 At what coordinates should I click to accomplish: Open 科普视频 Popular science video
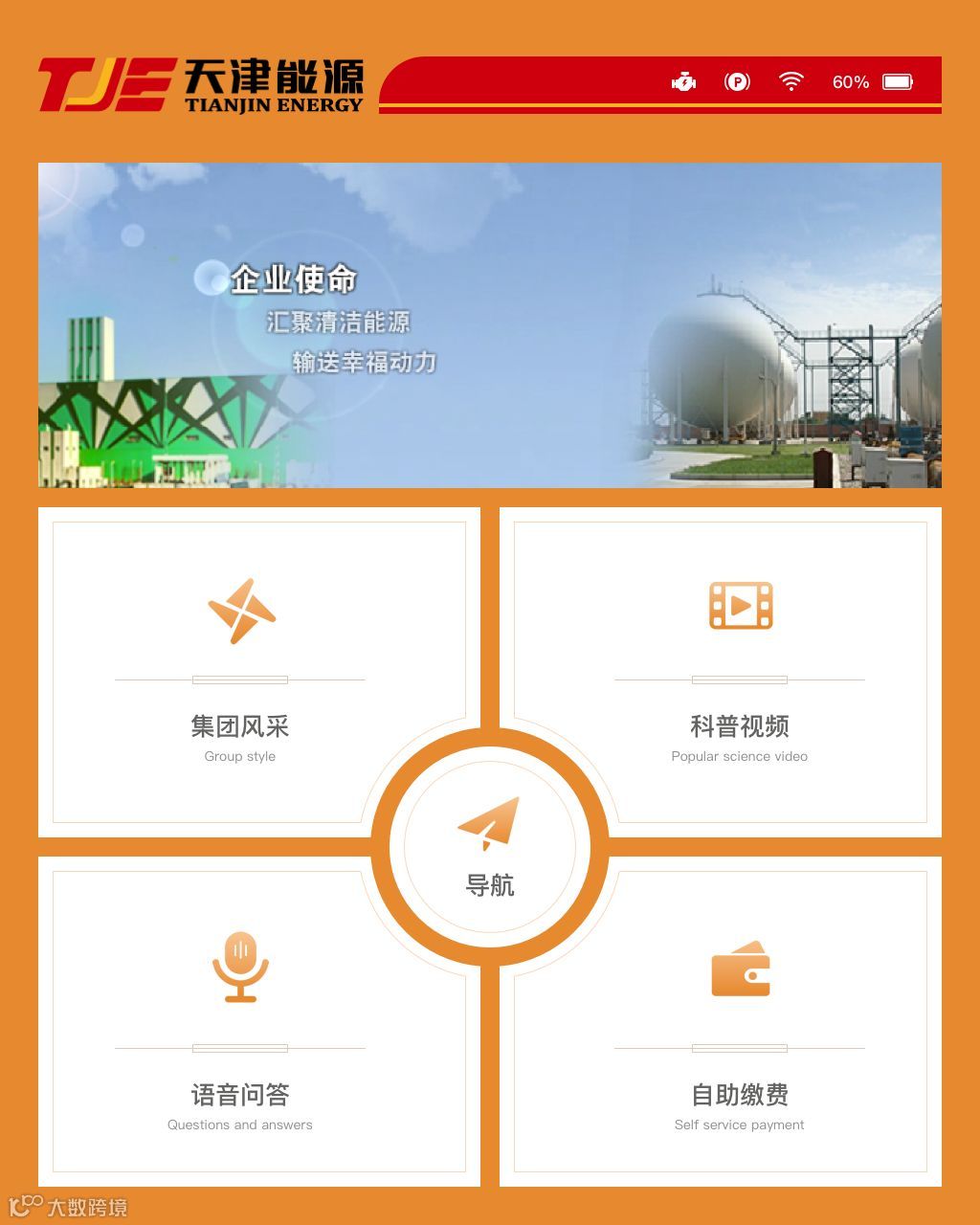pyautogui.click(x=740, y=670)
